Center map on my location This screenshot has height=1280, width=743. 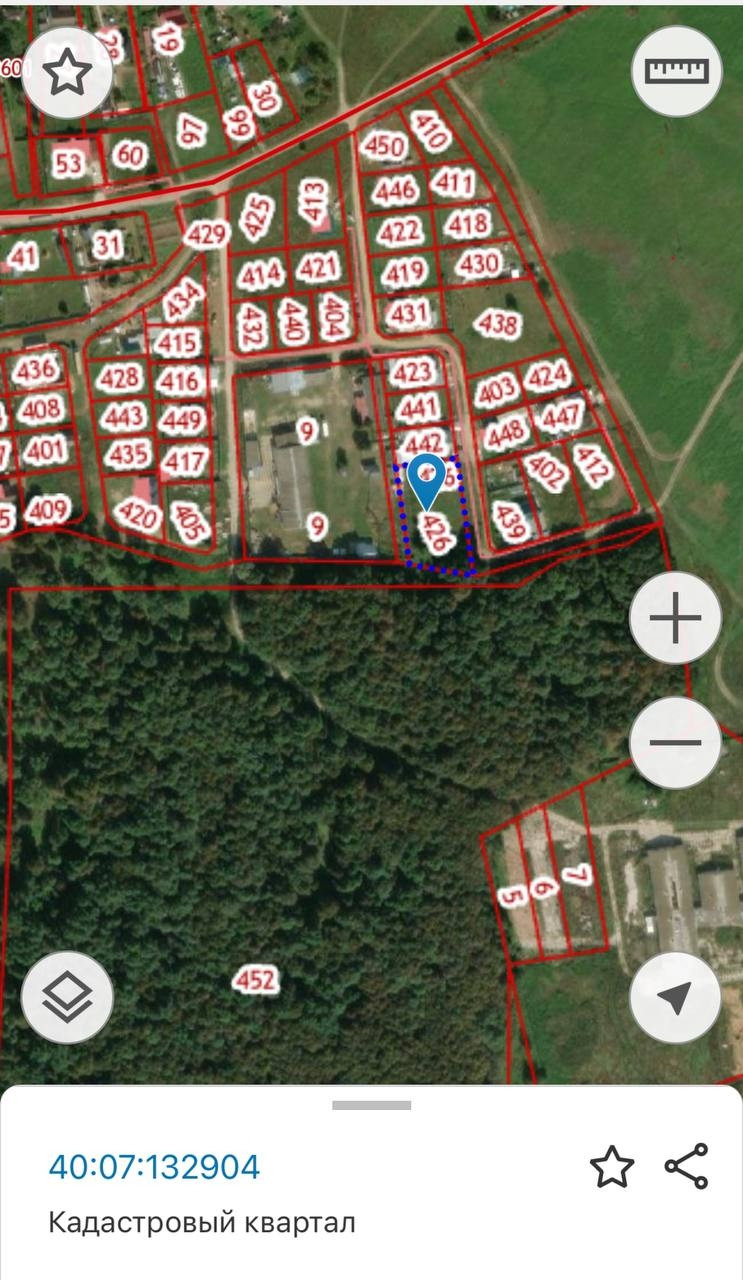click(x=675, y=997)
